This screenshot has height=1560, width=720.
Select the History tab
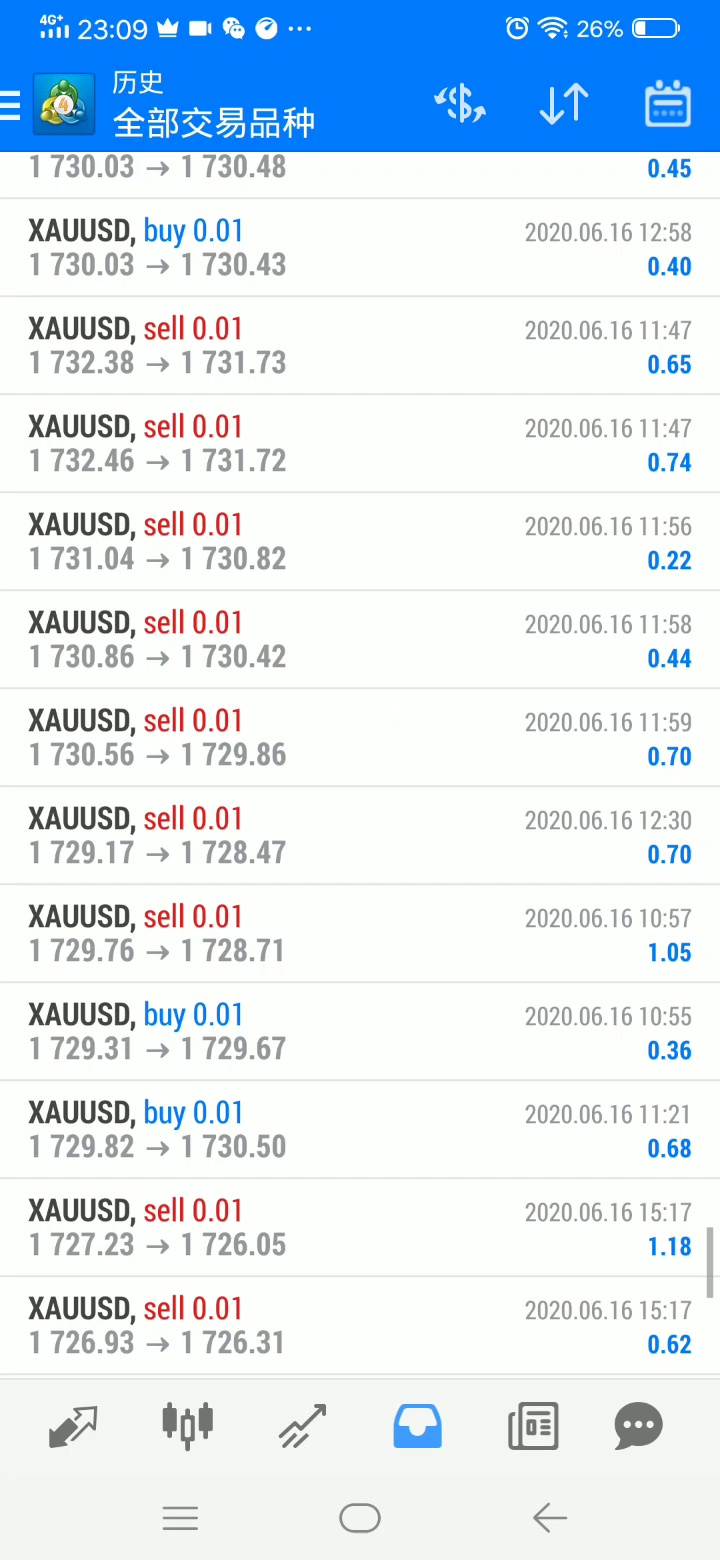point(417,1426)
